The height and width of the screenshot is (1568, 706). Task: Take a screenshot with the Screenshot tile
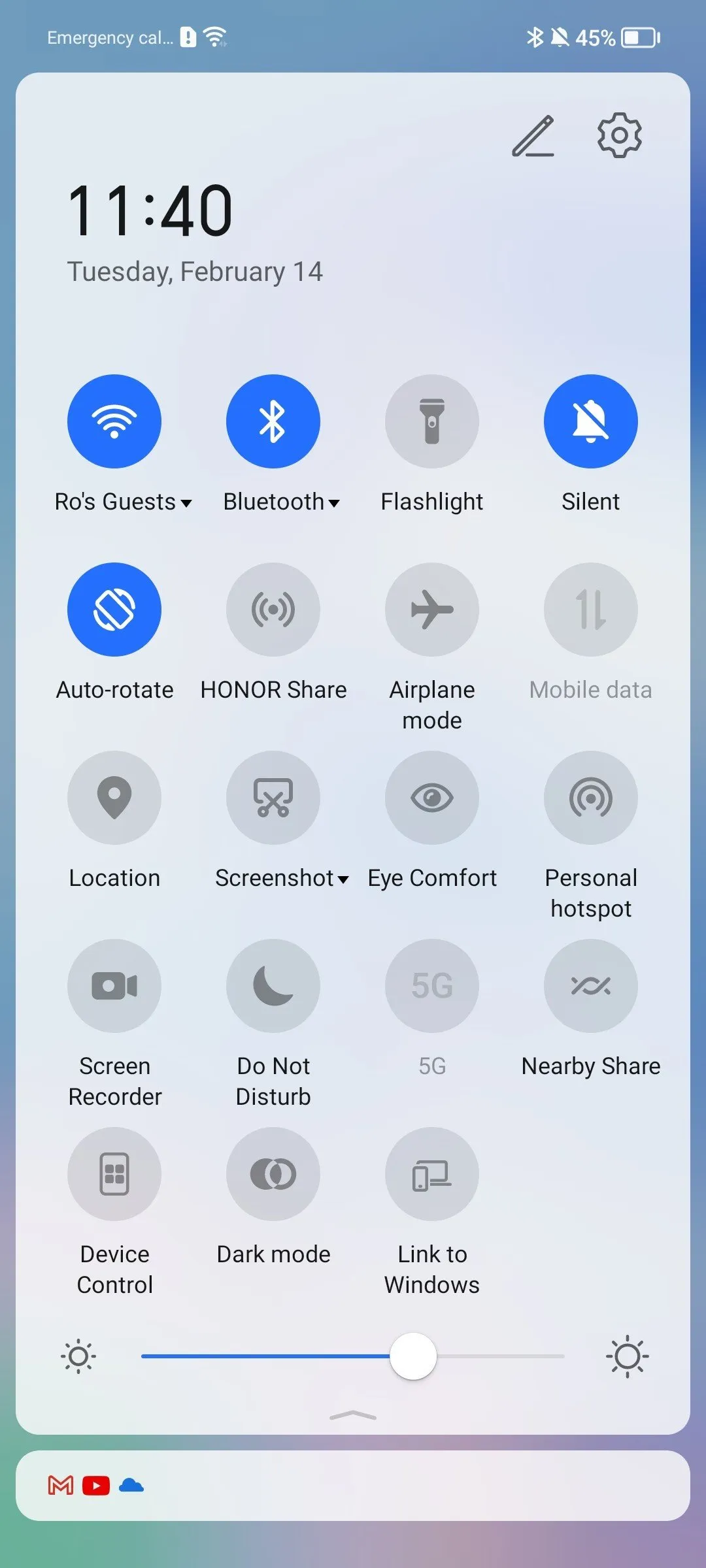pyautogui.click(x=273, y=798)
